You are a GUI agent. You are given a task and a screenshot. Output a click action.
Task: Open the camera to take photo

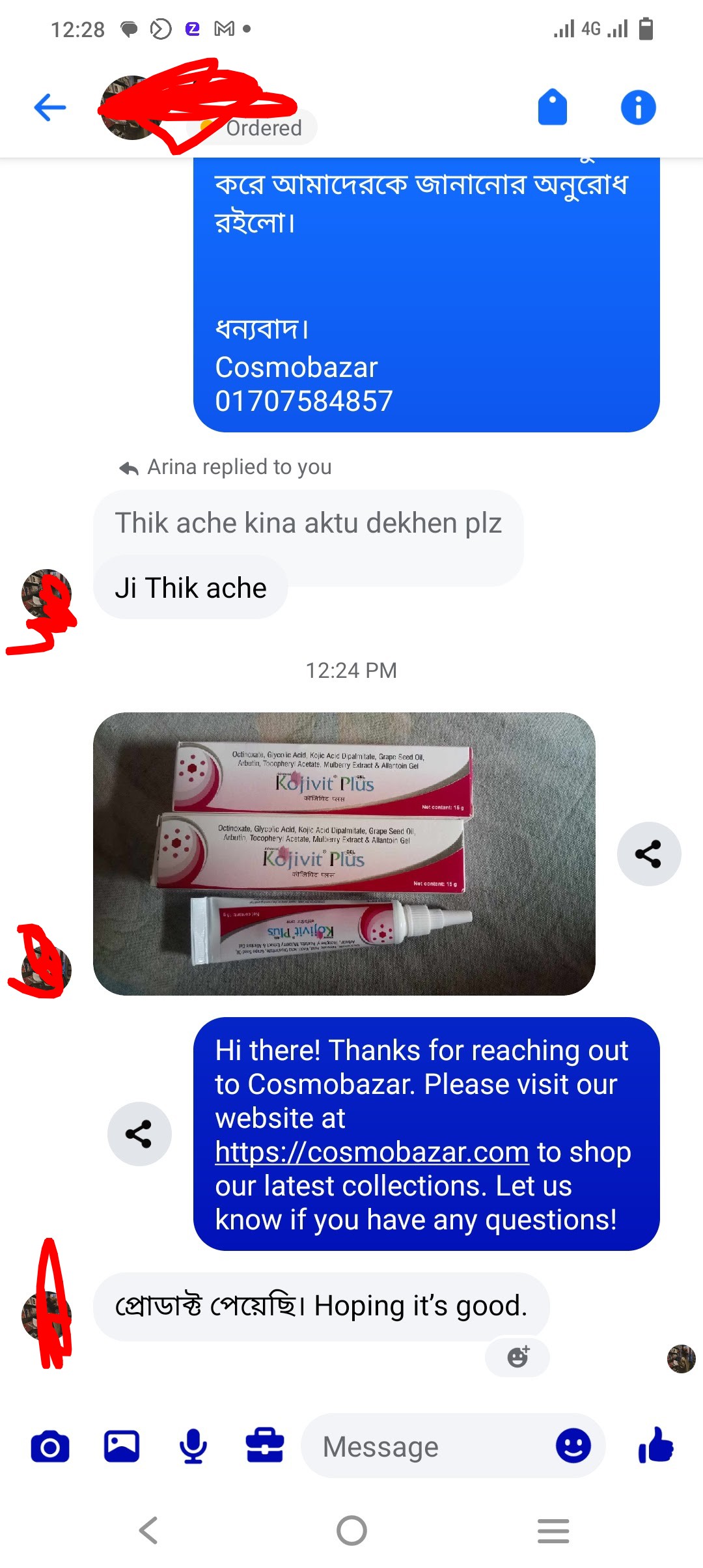50,1447
